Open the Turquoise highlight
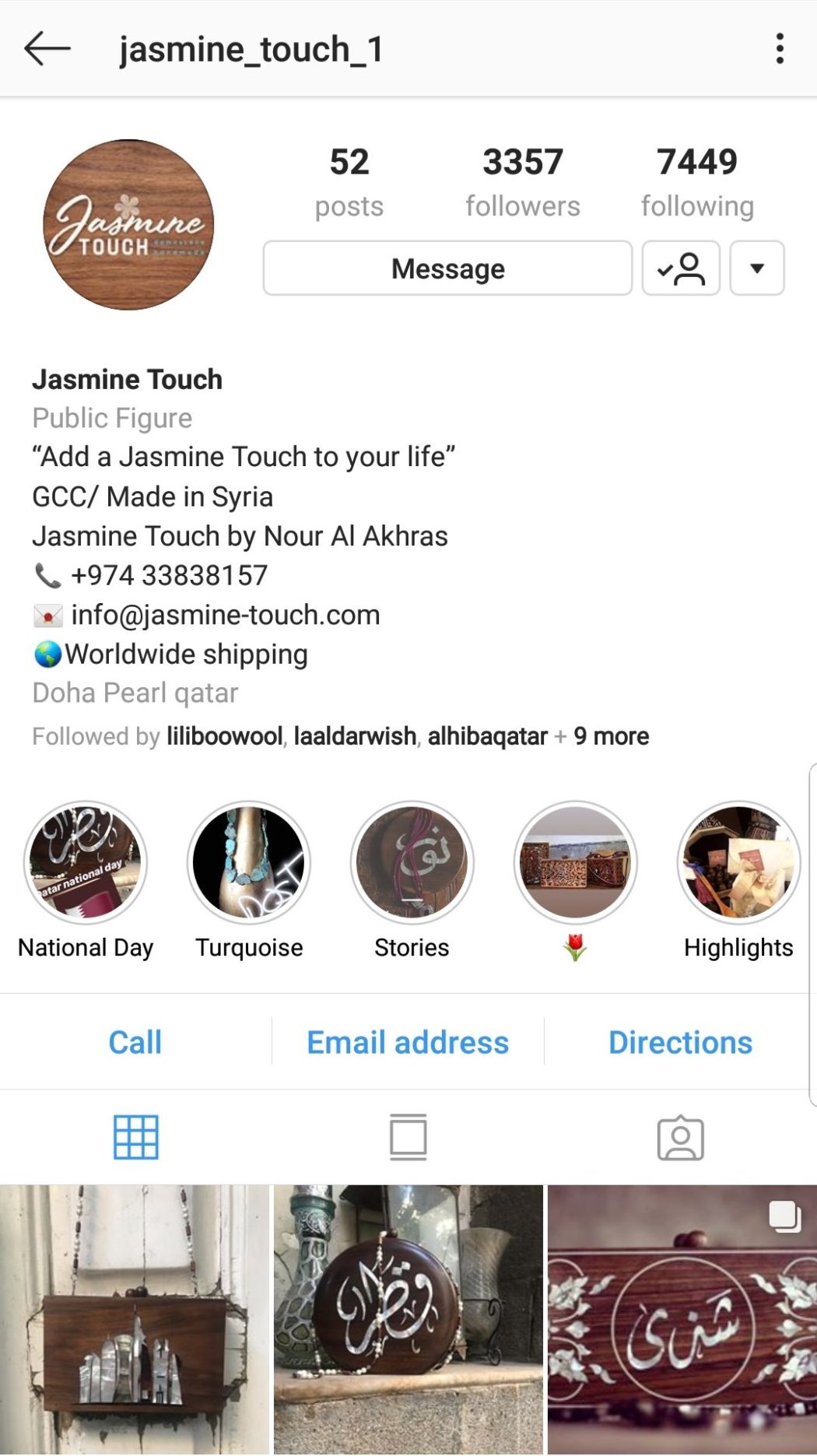817x1456 pixels. pyautogui.click(x=249, y=862)
